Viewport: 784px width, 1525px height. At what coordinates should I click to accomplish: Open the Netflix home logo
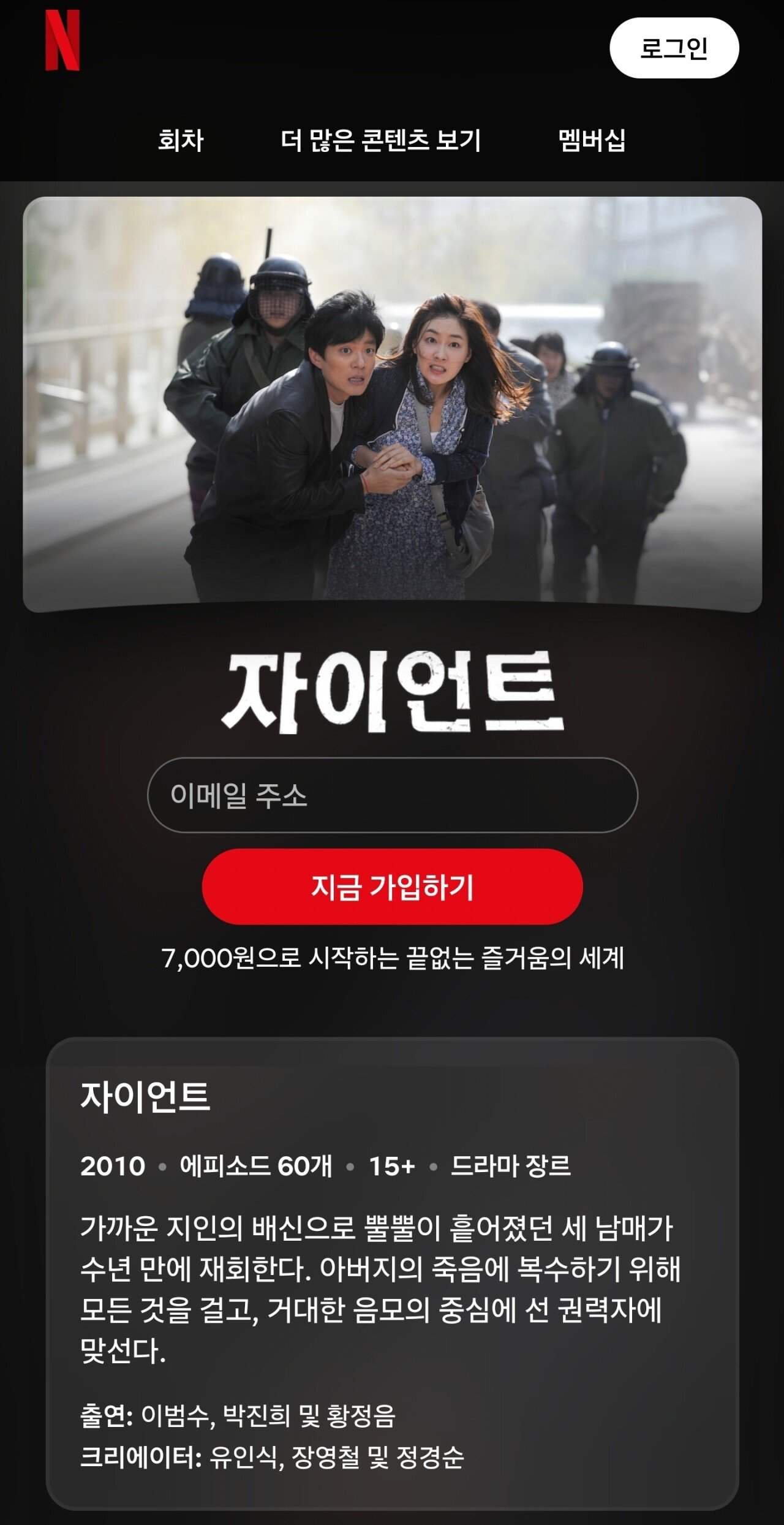(62, 40)
